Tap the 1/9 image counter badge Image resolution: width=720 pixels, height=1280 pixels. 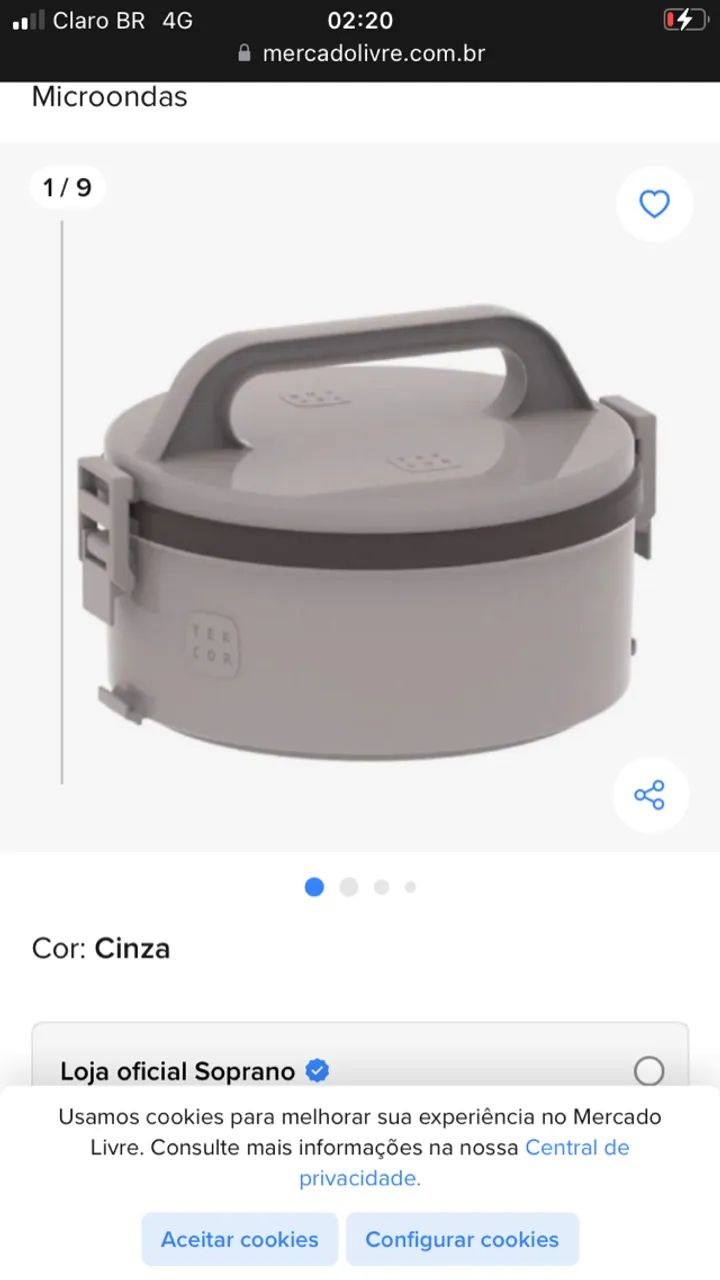(x=67, y=186)
